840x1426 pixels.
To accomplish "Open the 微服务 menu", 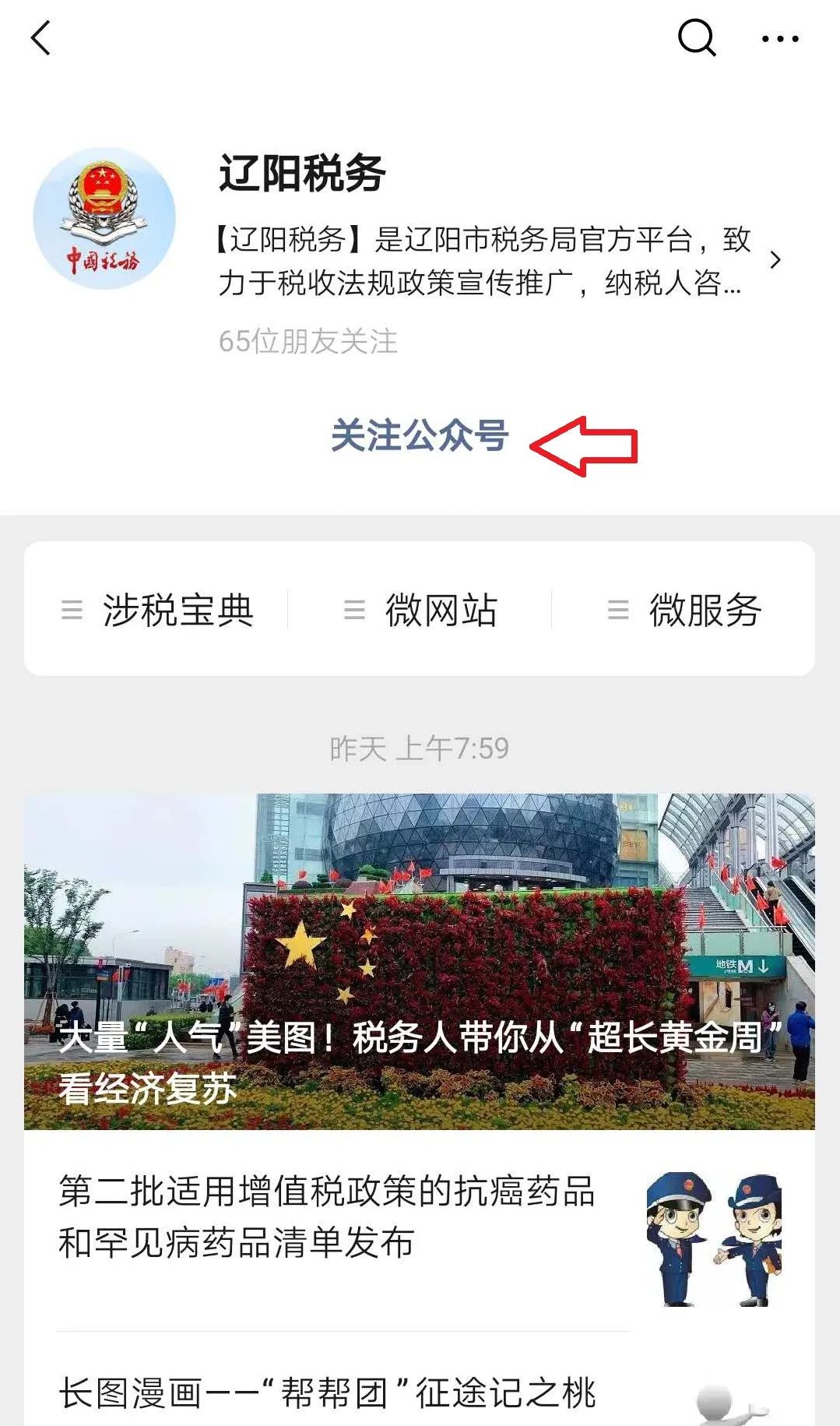I will (x=684, y=609).
